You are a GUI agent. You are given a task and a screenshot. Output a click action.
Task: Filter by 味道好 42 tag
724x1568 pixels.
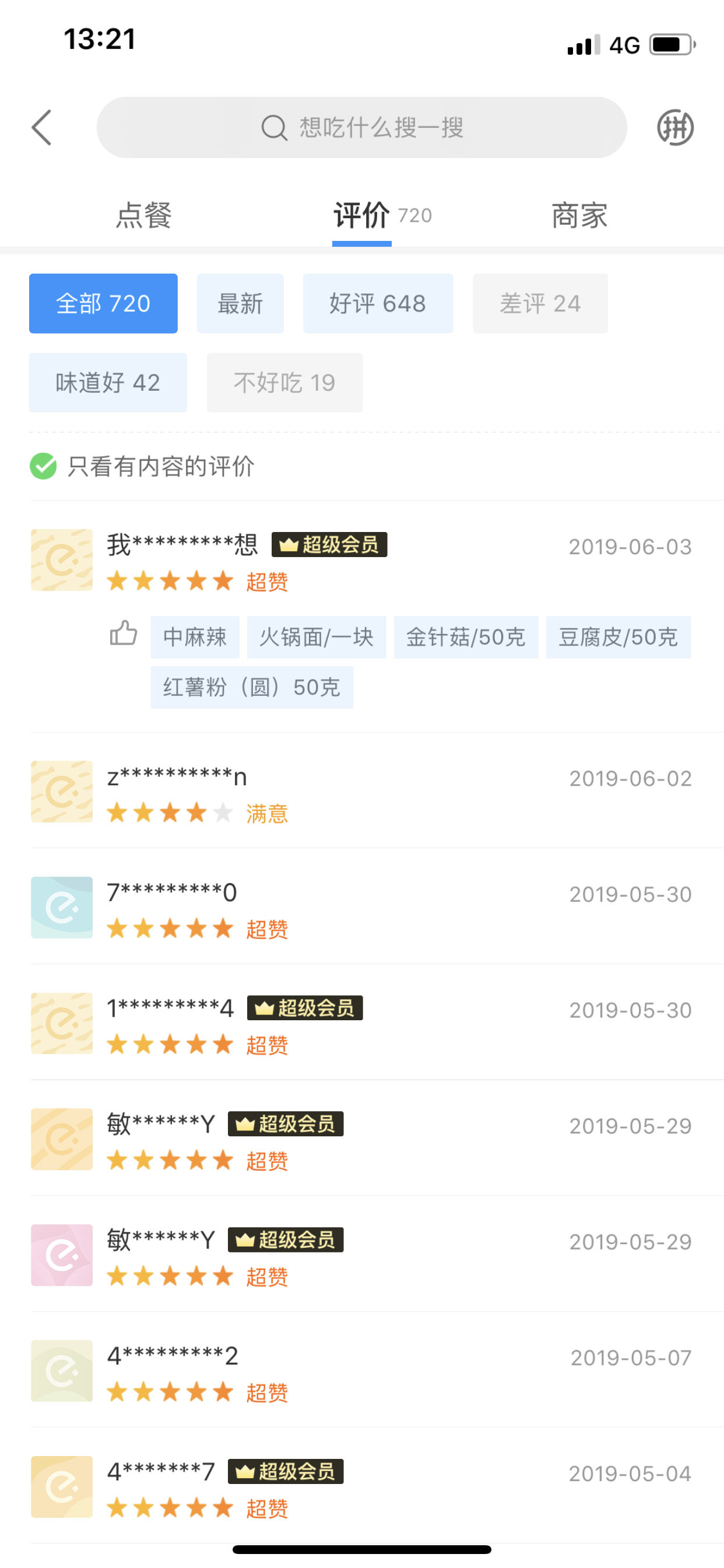(x=108, y=383)
